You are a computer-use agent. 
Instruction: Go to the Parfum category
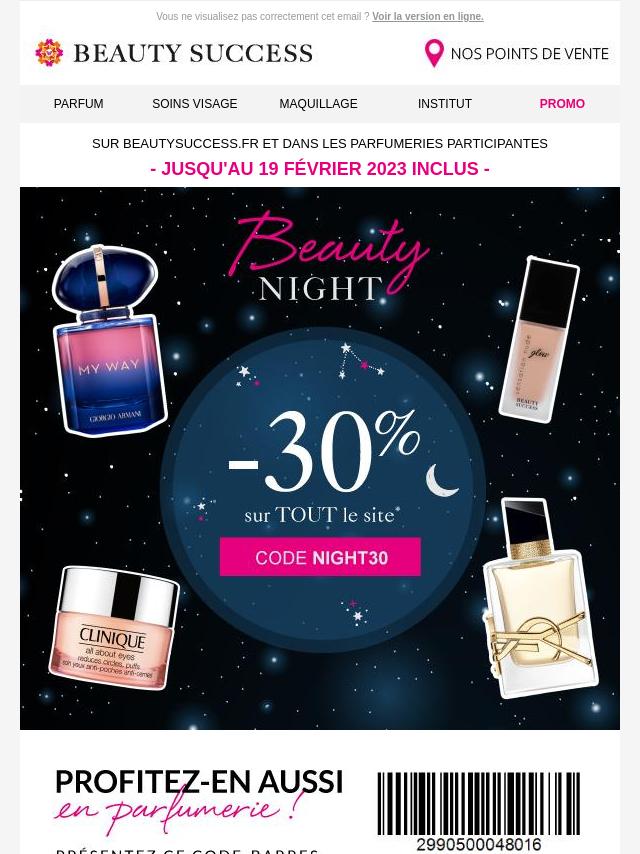(78, 104)
